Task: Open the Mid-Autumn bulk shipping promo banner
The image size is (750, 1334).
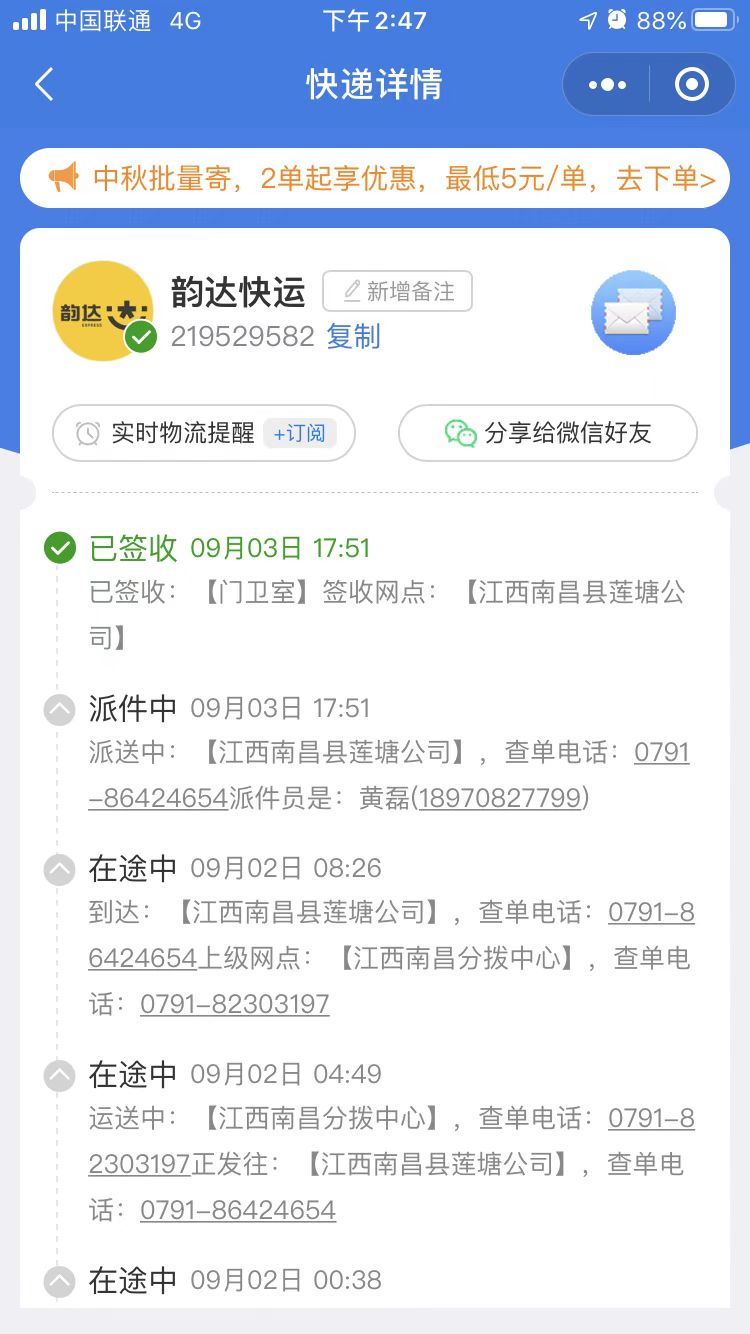Action: click(x=375, y=178)
